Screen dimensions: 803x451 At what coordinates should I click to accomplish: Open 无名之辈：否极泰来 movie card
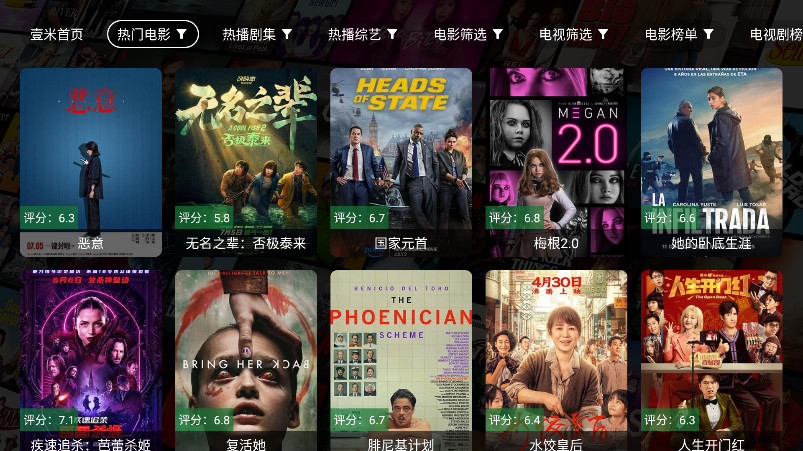(246, 160)
